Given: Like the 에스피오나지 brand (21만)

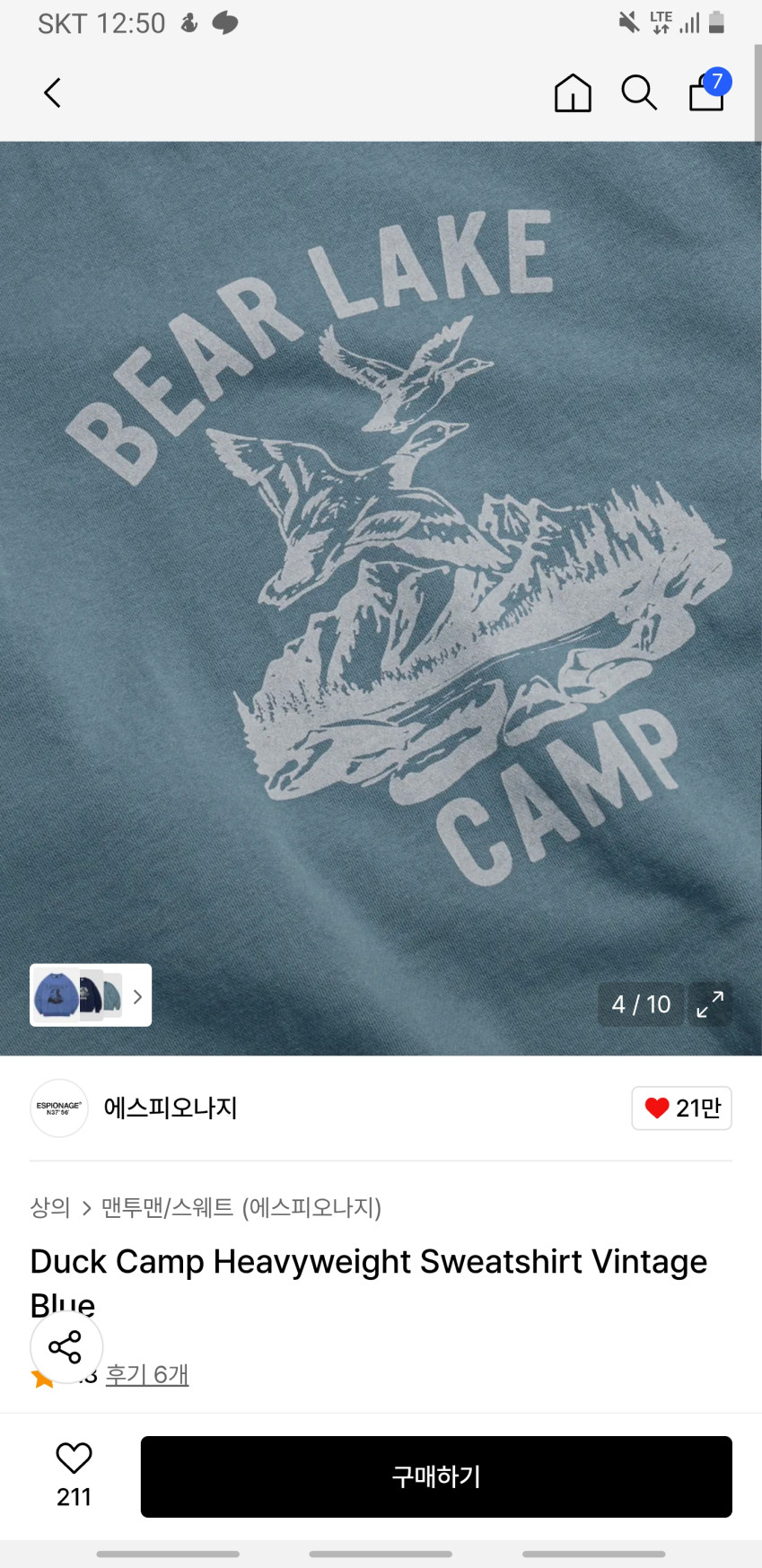Looking at the screenshot, I should point(681,1108).
